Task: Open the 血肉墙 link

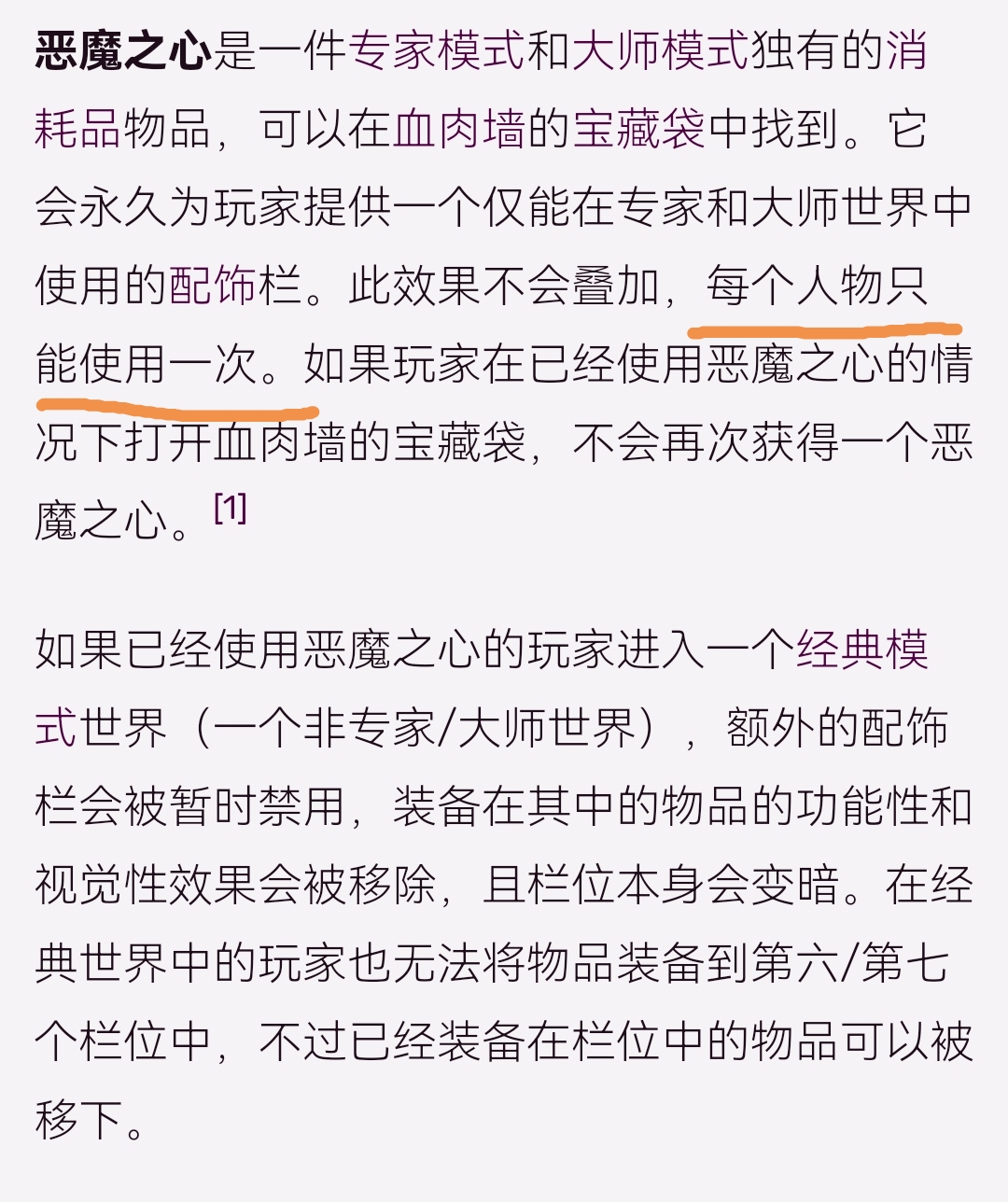Action: click(x=459, y=129)
